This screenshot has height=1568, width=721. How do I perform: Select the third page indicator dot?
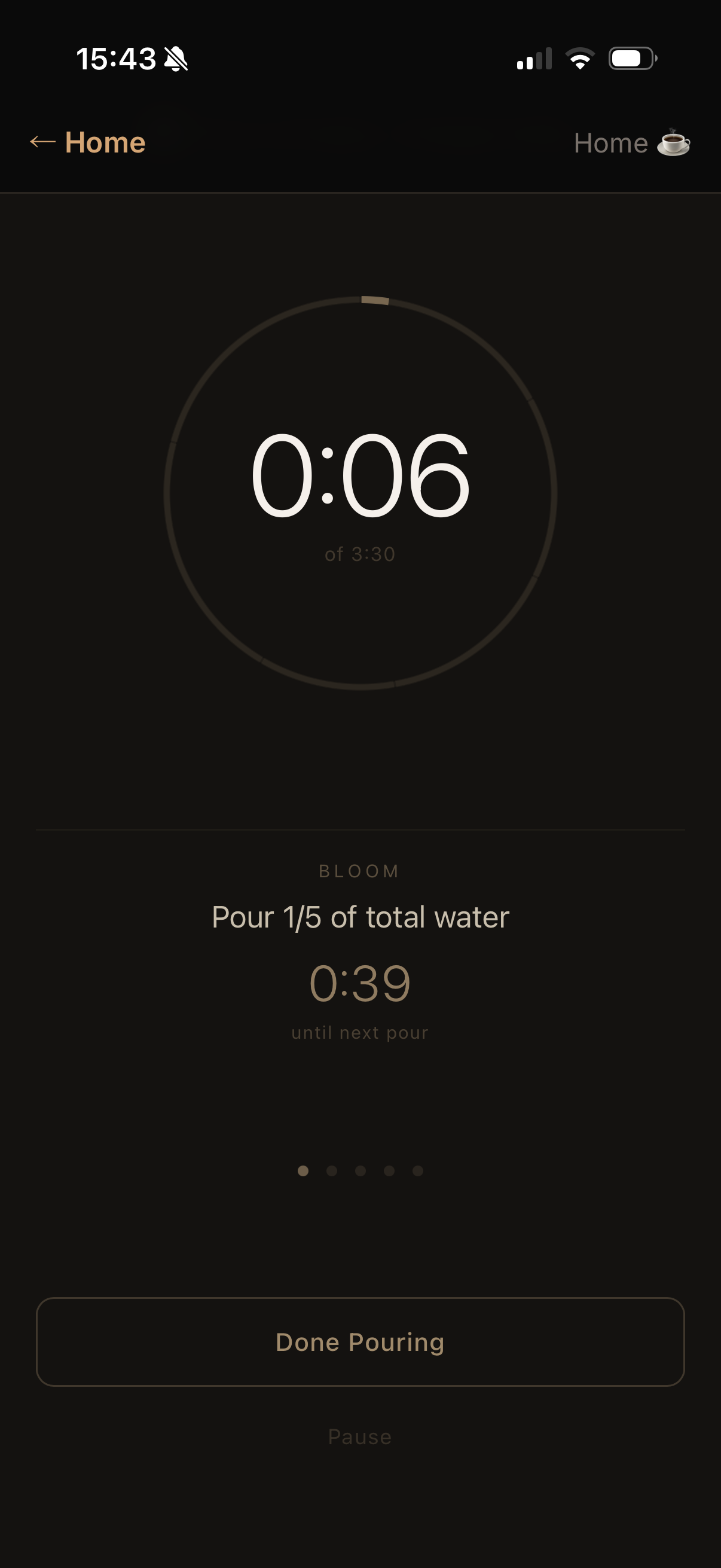click(x=360, y=1170)
